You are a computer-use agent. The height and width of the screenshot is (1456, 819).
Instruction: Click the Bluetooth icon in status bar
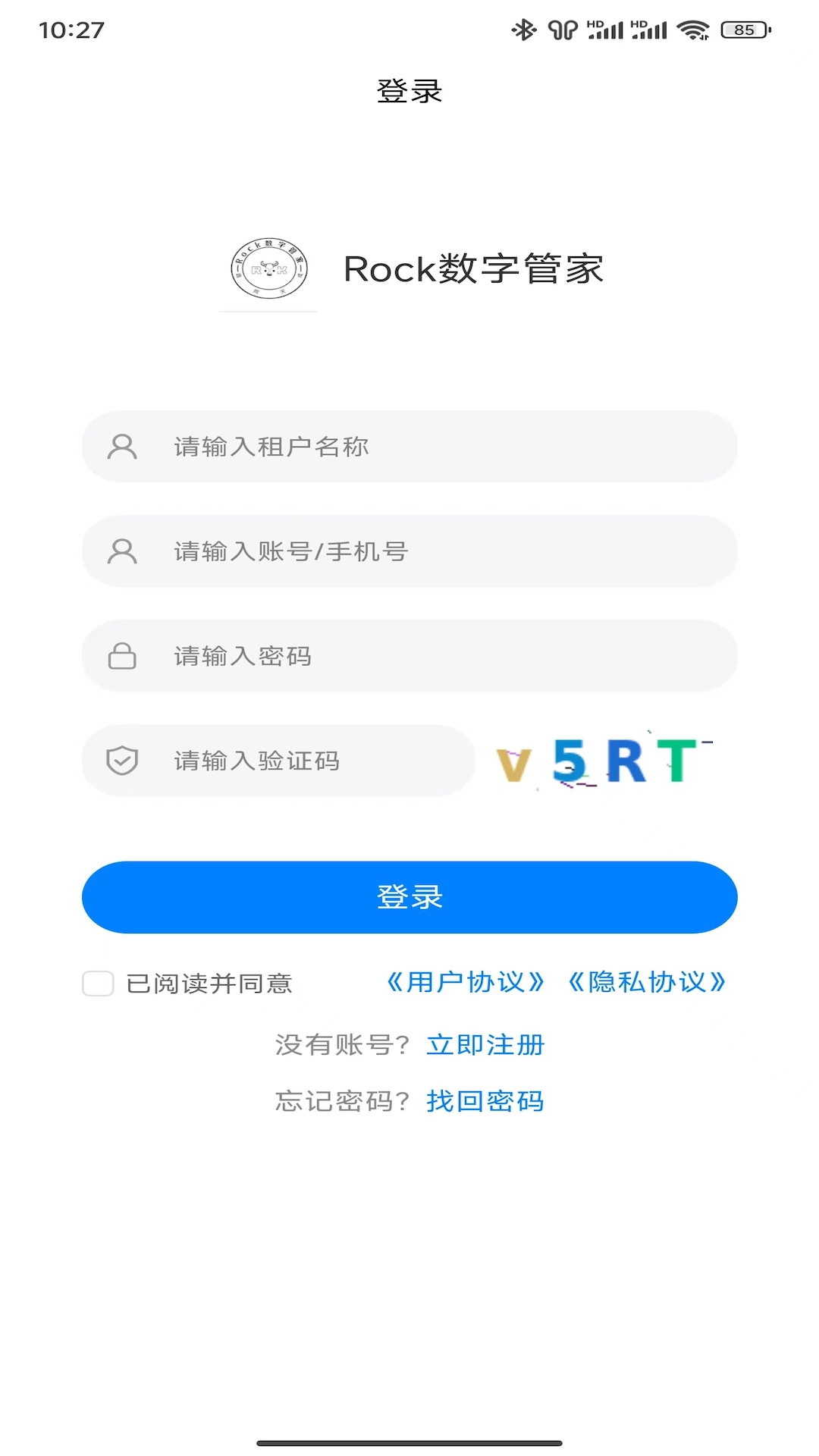(x=525, y=29)
